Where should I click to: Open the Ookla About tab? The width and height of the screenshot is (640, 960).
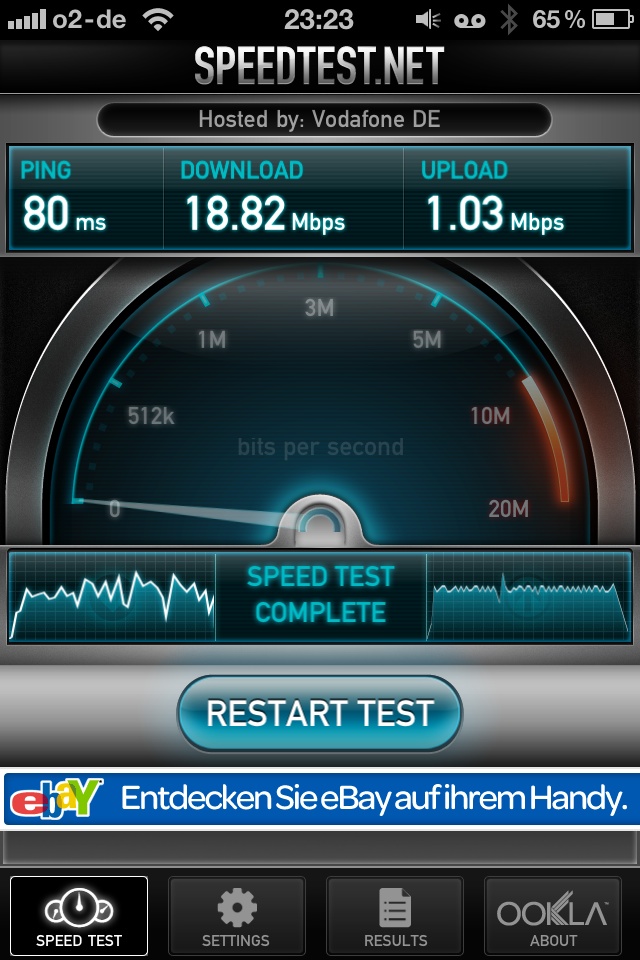pos(553,916)
